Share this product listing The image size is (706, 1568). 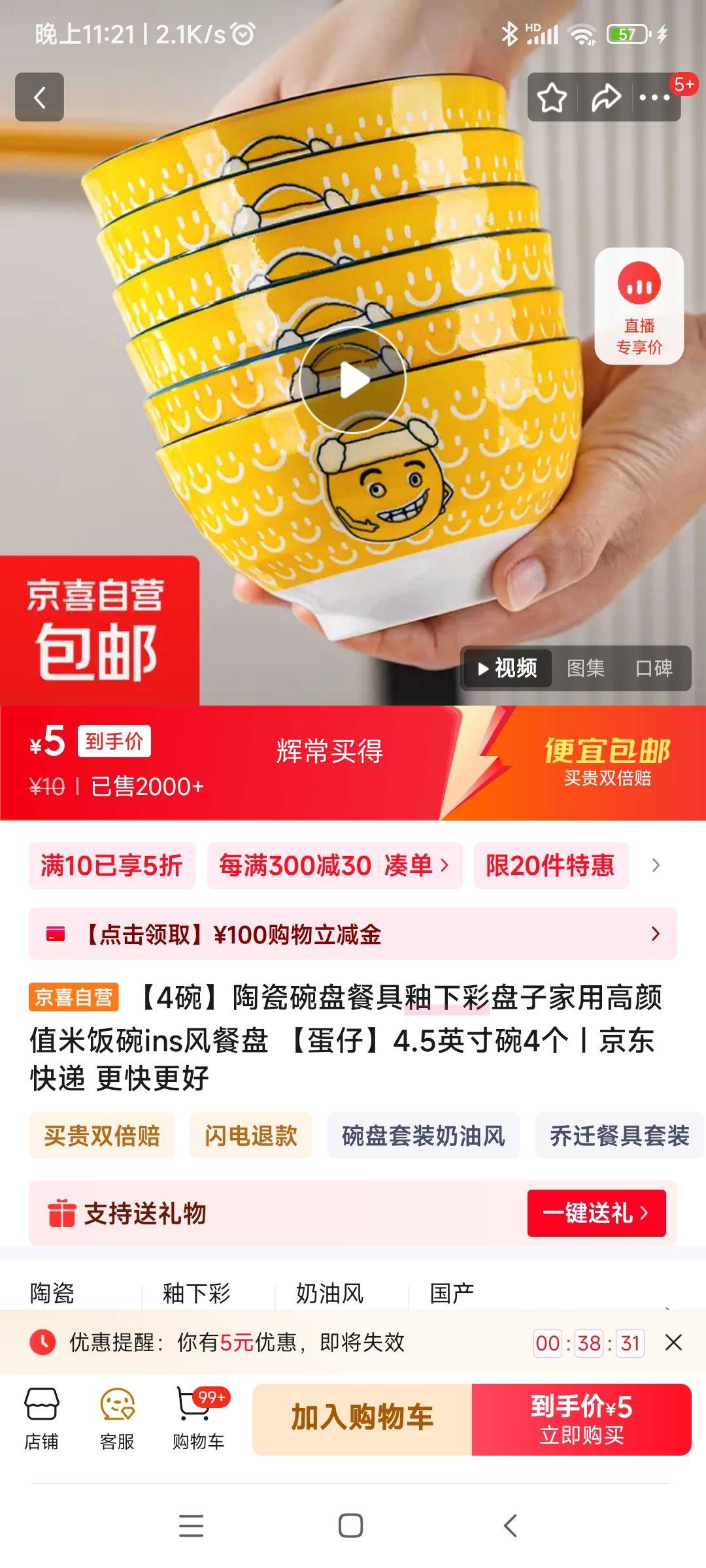(605, 97)
